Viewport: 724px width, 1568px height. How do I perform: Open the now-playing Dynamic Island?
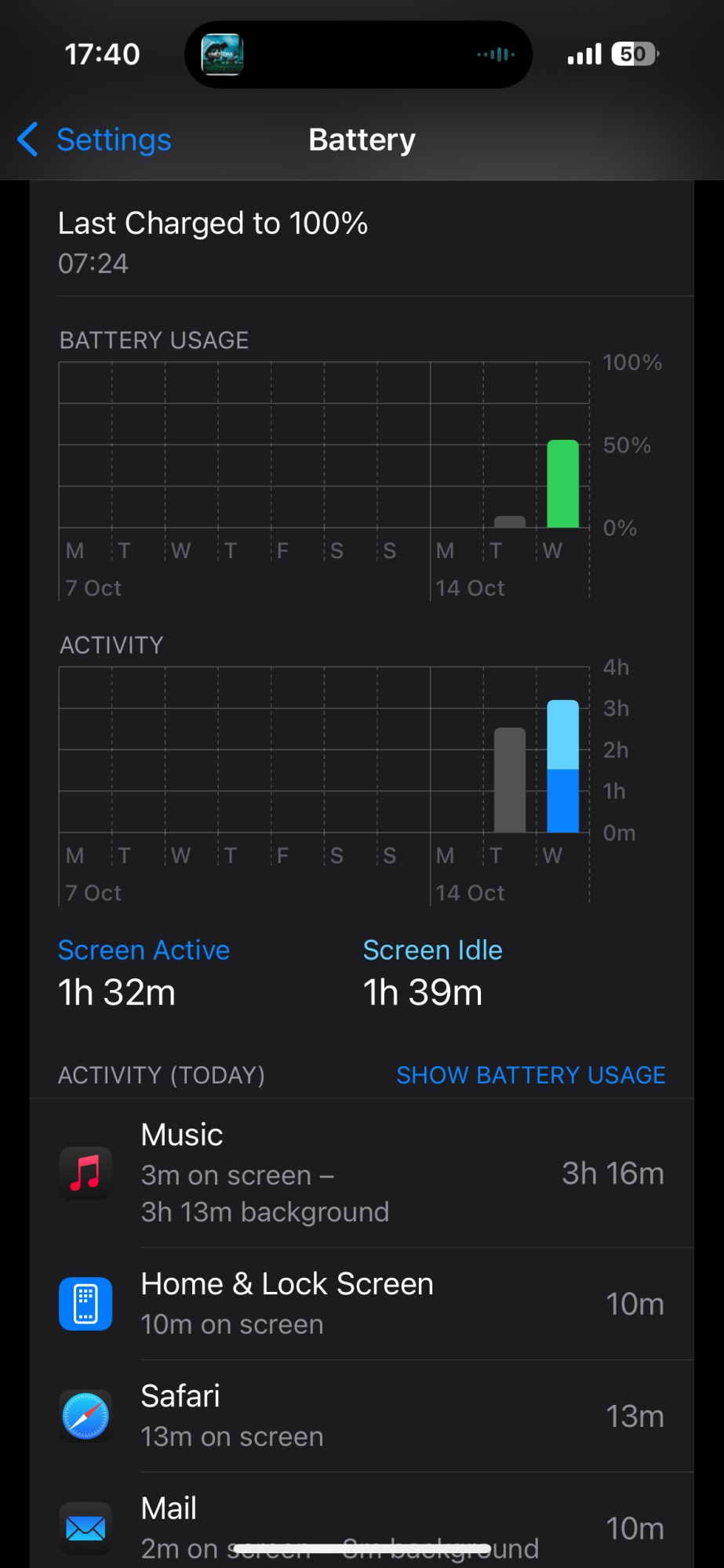tap(358, 55)
